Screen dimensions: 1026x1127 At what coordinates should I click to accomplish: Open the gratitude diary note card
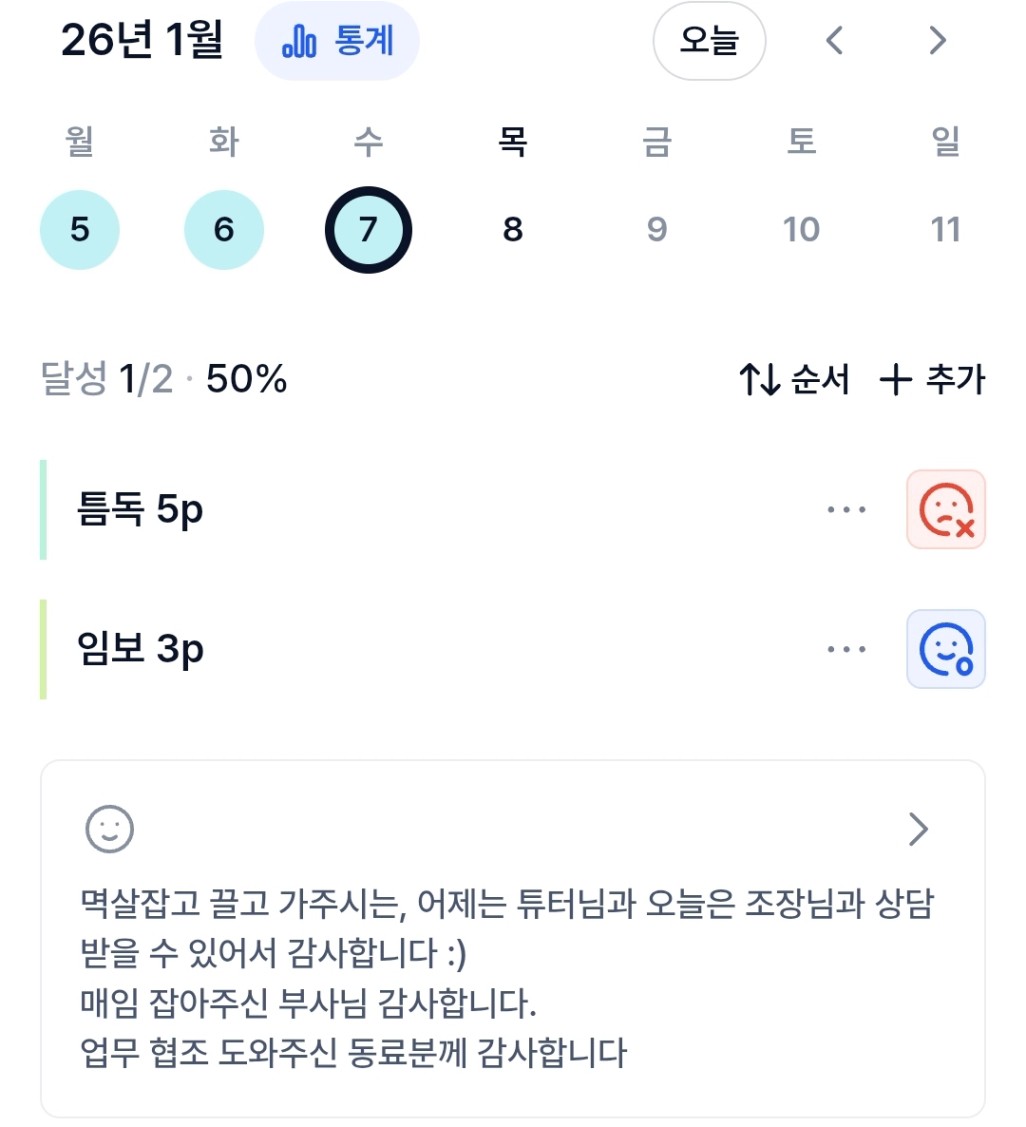pos(512,938)
